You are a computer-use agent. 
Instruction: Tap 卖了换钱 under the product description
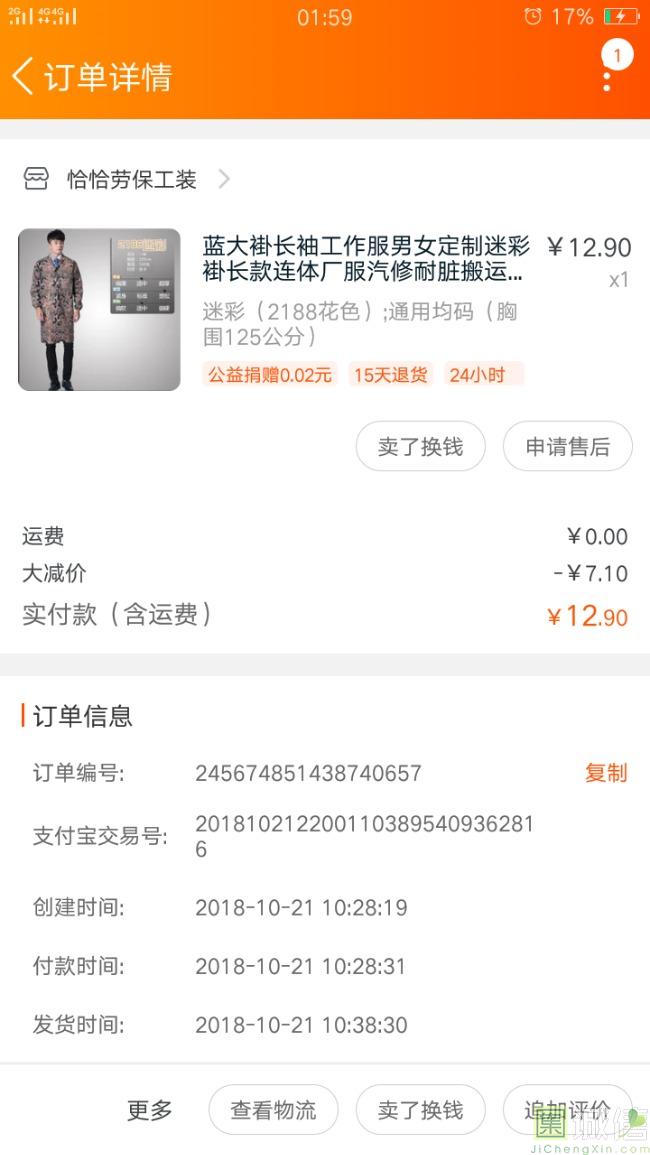(420, 447)
